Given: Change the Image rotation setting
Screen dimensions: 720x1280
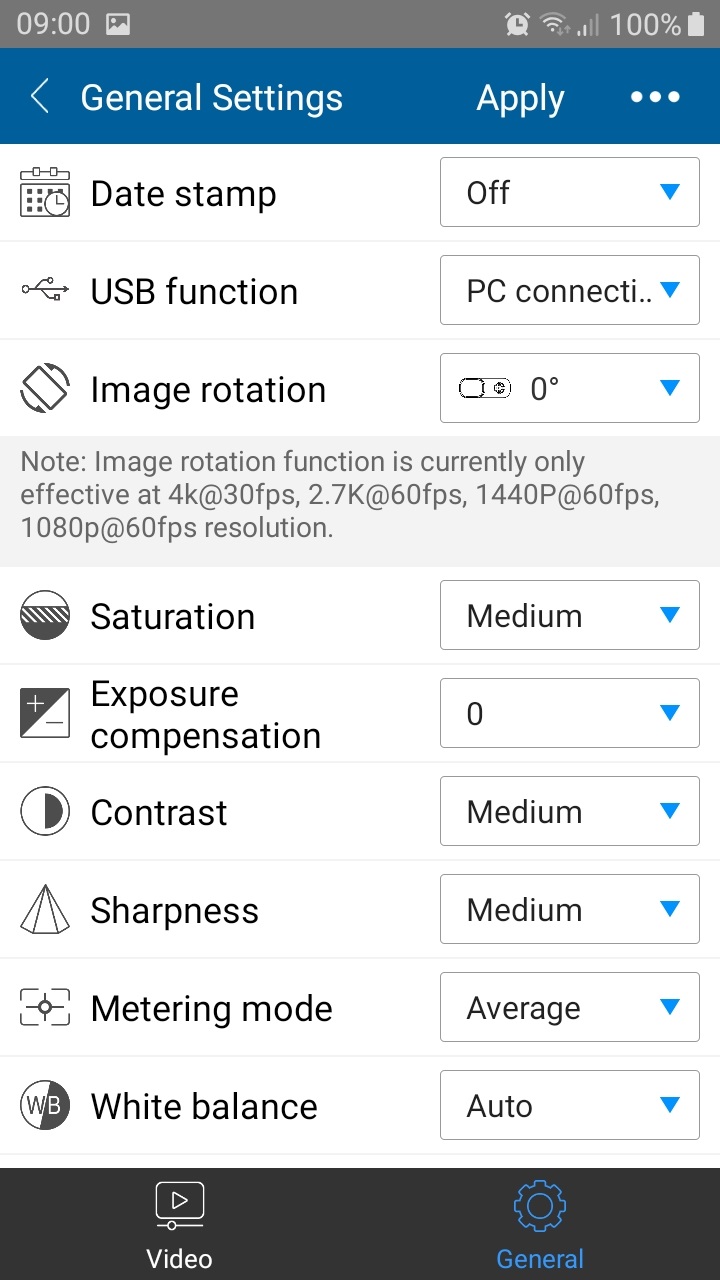Looking at the screenshot, I should pyautogui.click(x=569, y=388).
